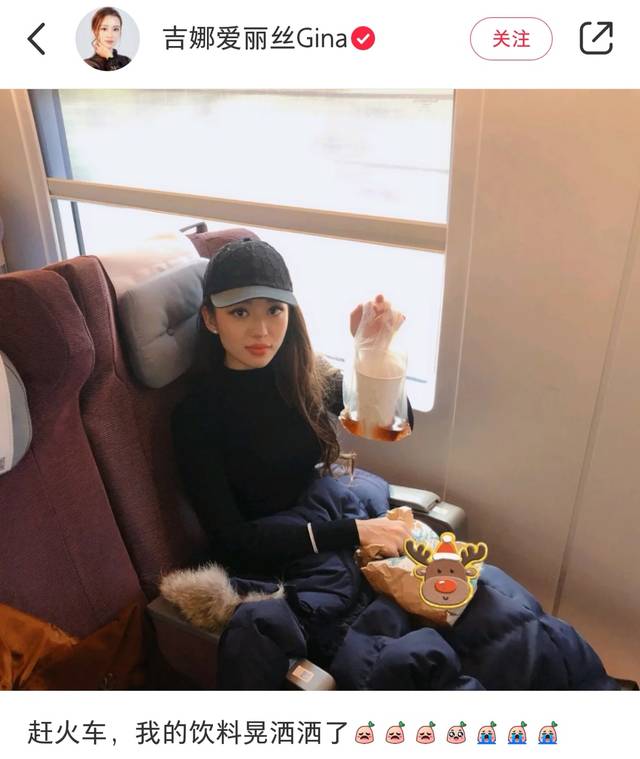Share this post via the share icon
This screenshot has height=759, width=640.
click(x=596, y=39)
